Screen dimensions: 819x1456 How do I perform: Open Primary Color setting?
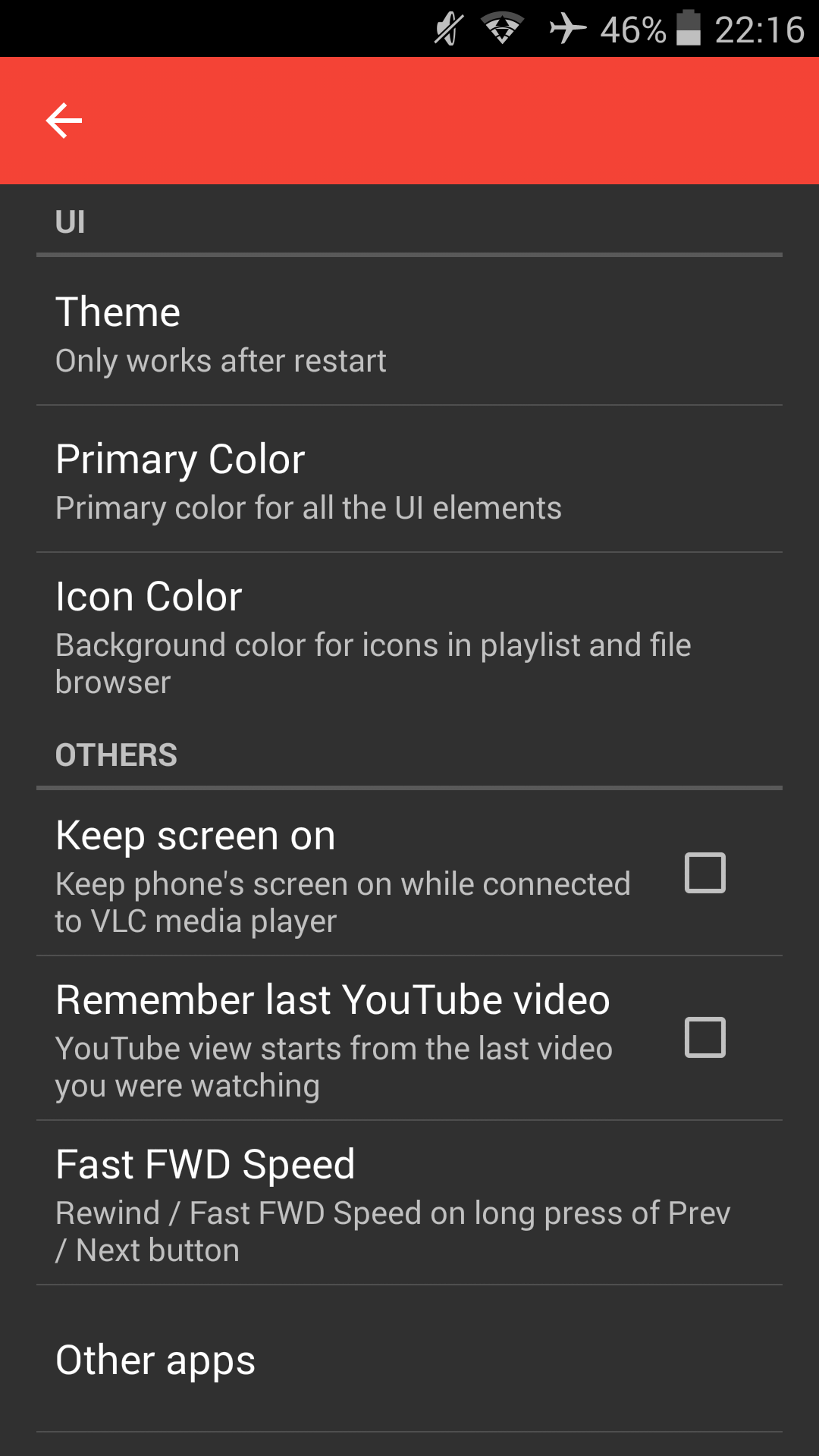pos(409,479)
